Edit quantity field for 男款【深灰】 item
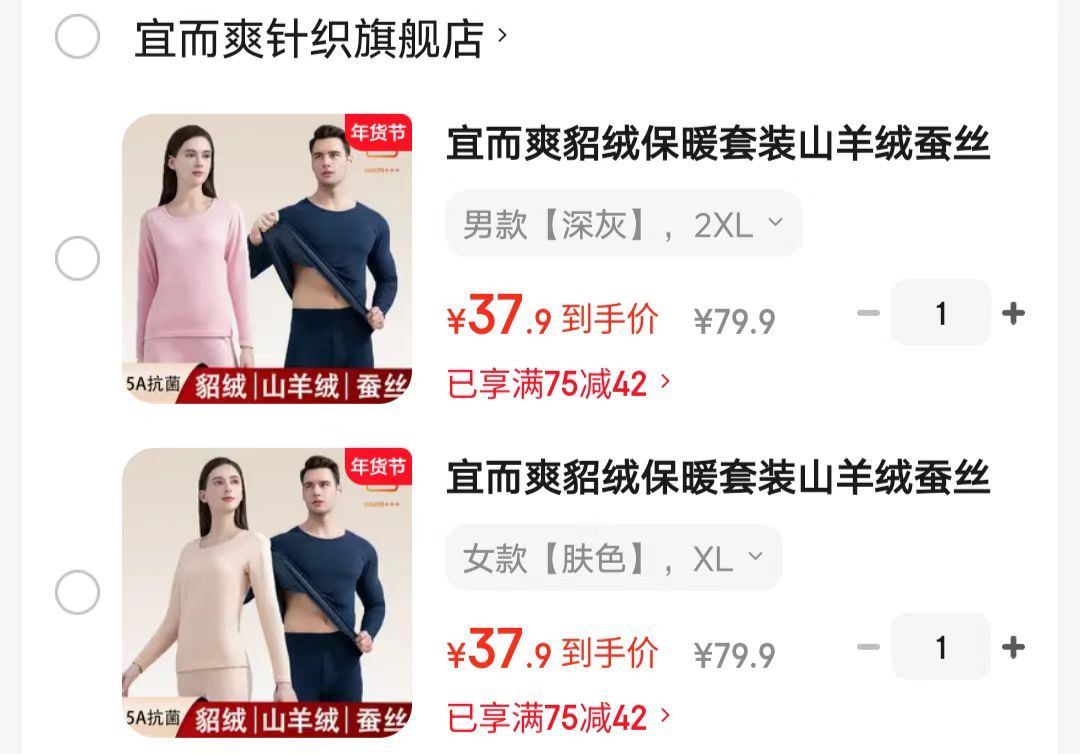The width and height of the screenshot is (1080, 754). [940, 314]
